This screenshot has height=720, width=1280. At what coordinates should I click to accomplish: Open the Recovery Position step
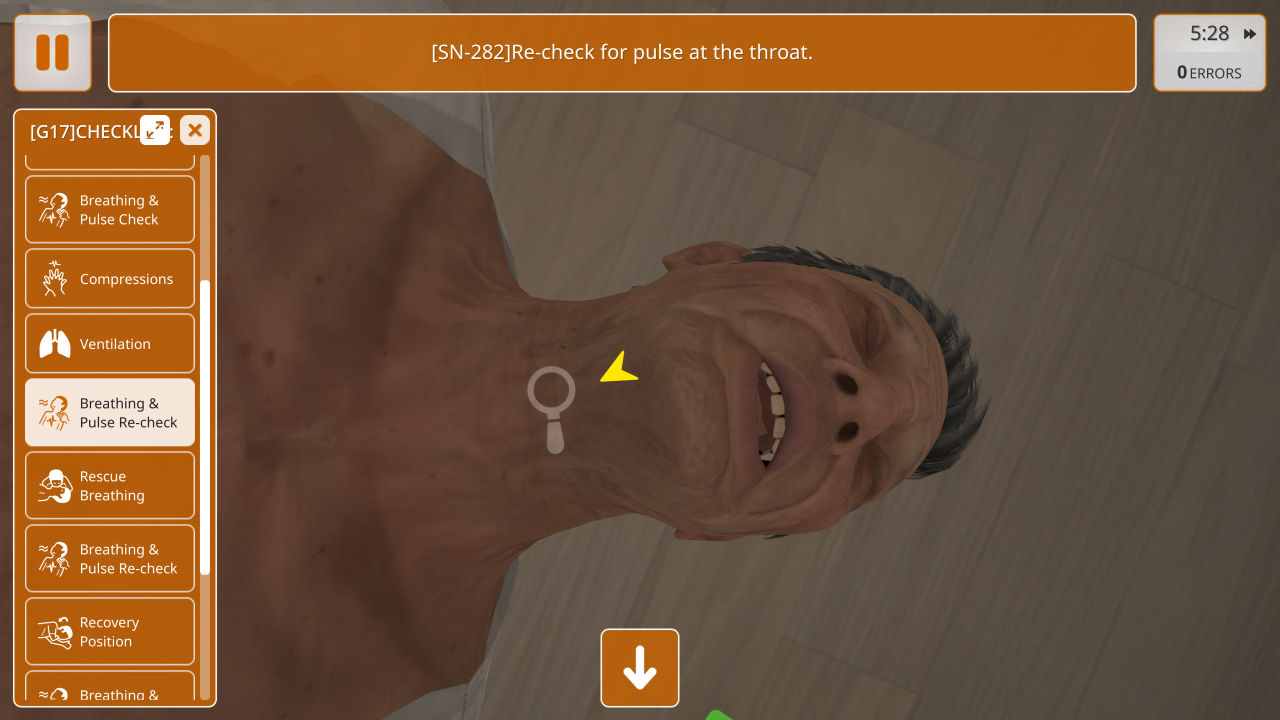pos(110,631)
